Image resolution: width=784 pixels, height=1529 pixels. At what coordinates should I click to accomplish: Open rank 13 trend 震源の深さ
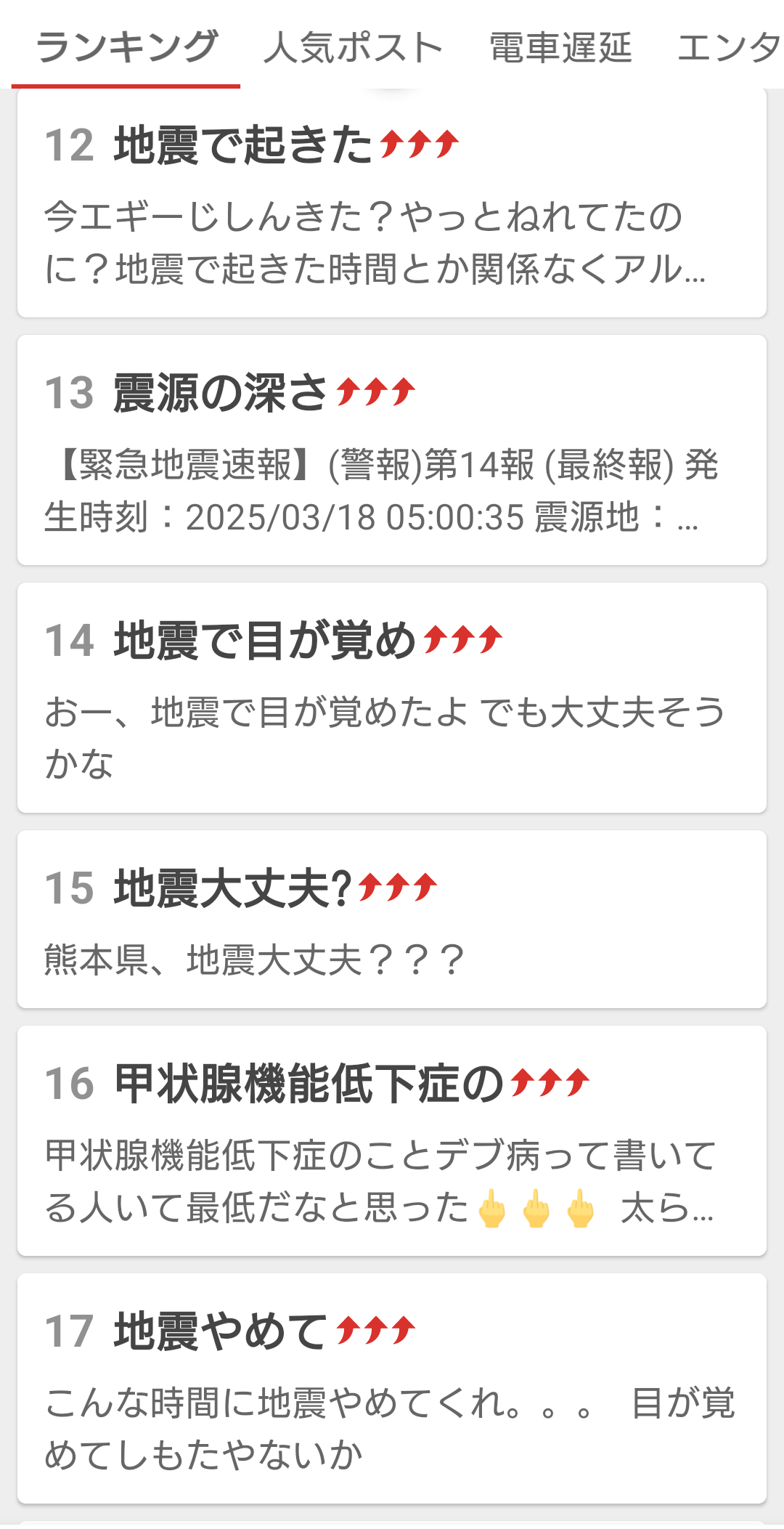(x=392, y=450)
